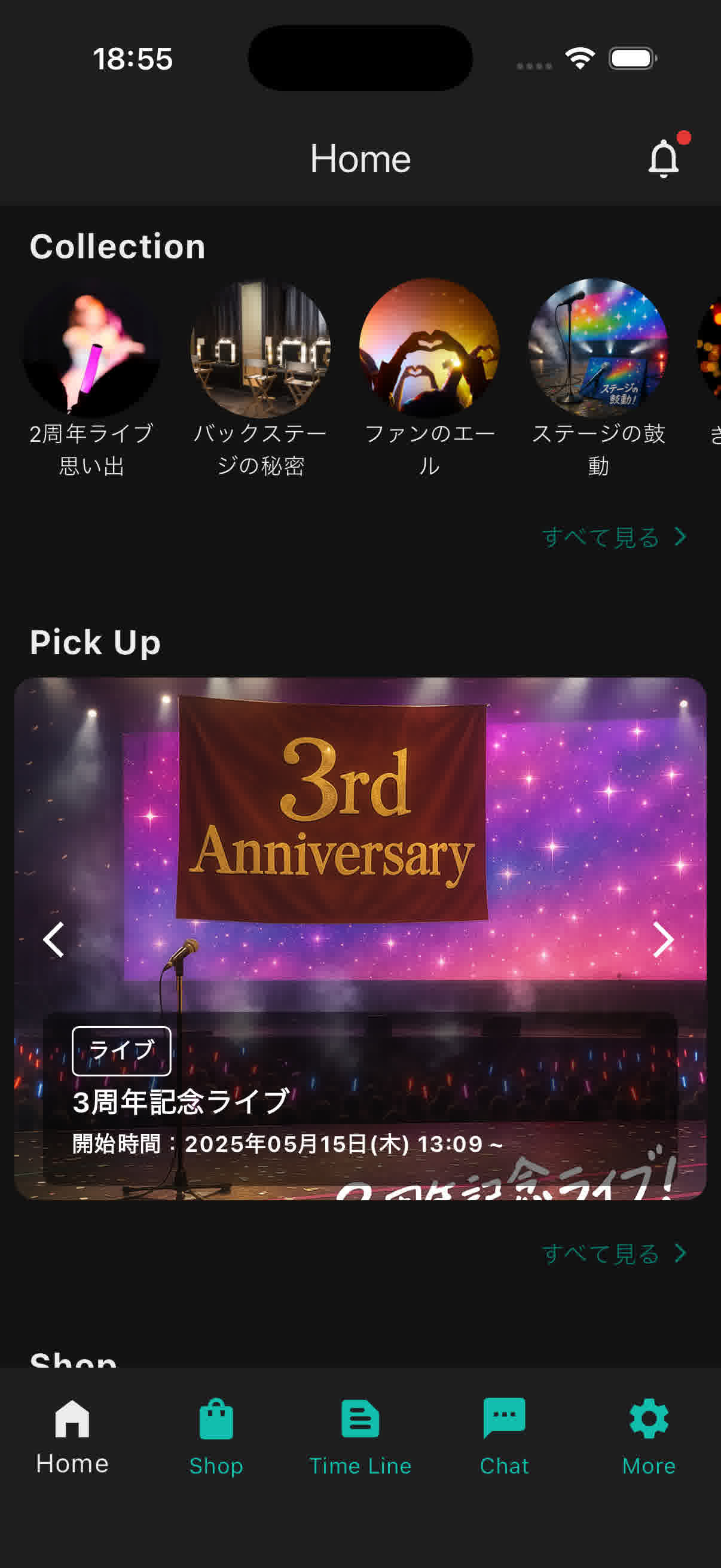Go back with carousel left arrow

[x=54, y=941]
